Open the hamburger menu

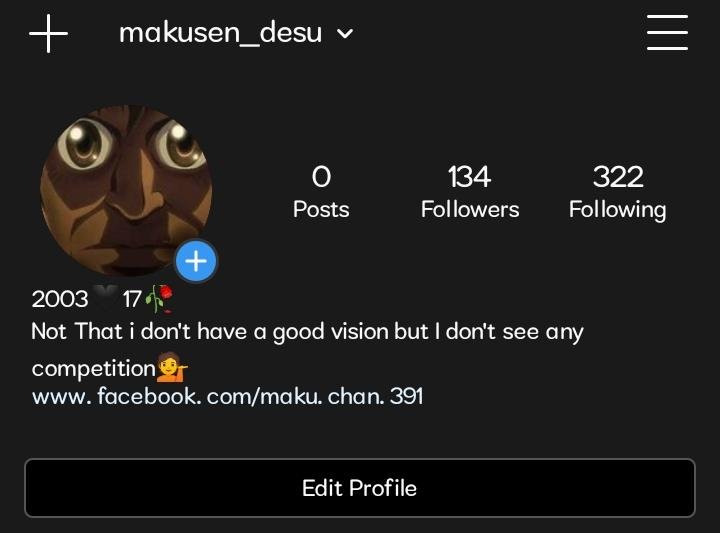pyautogui.click(x=666, y=33)
